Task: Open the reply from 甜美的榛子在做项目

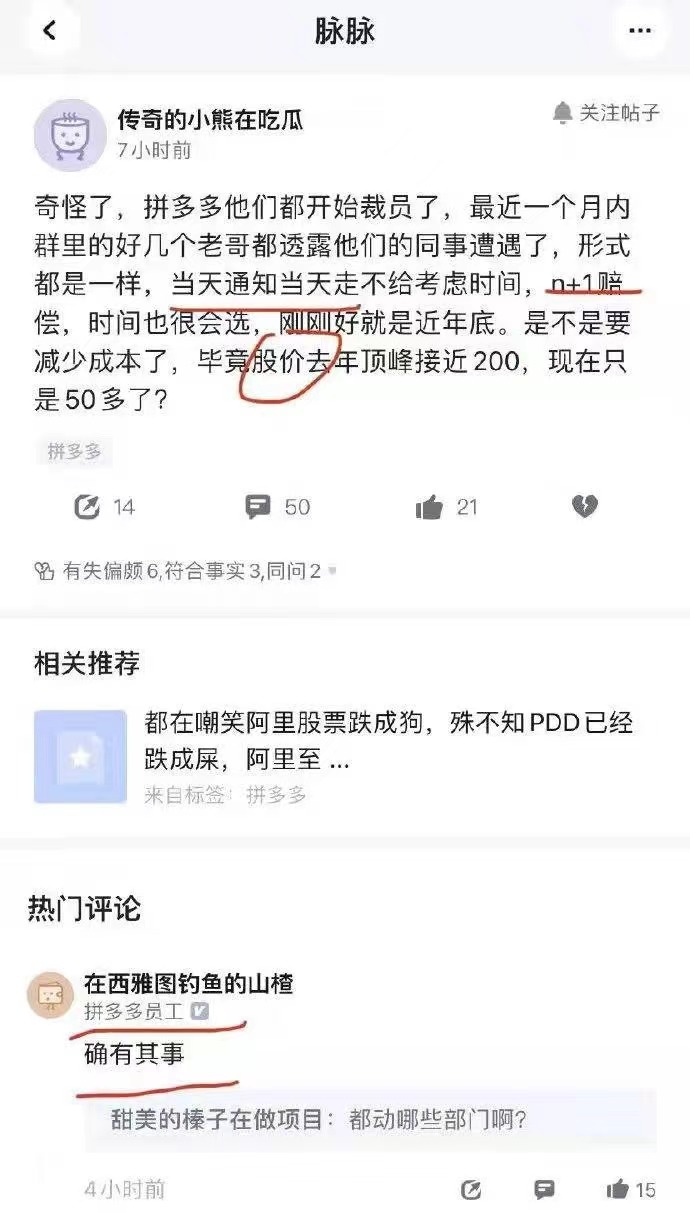Action: coord(366,1121)
